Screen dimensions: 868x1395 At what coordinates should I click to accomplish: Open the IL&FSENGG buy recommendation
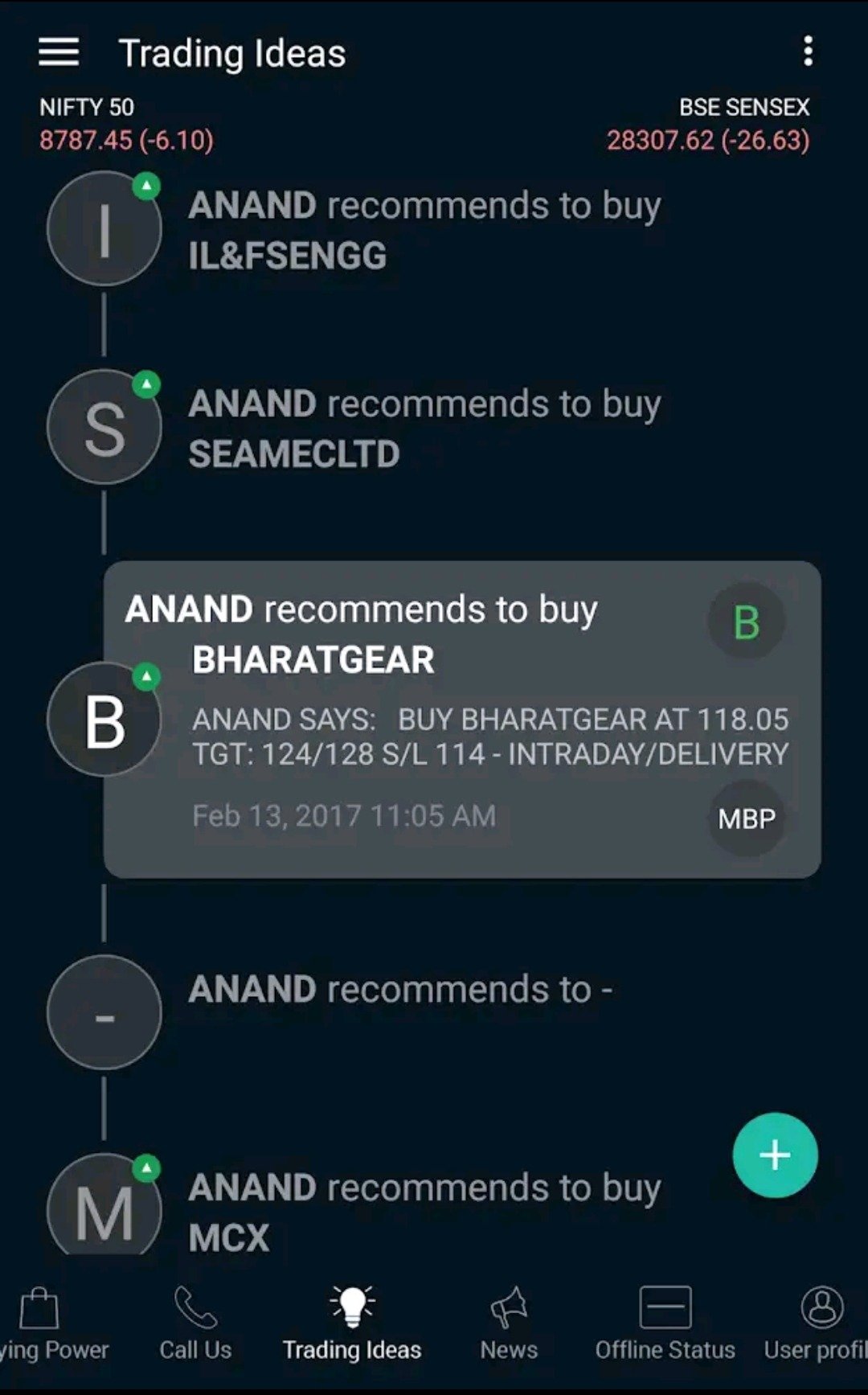point(424,229)
